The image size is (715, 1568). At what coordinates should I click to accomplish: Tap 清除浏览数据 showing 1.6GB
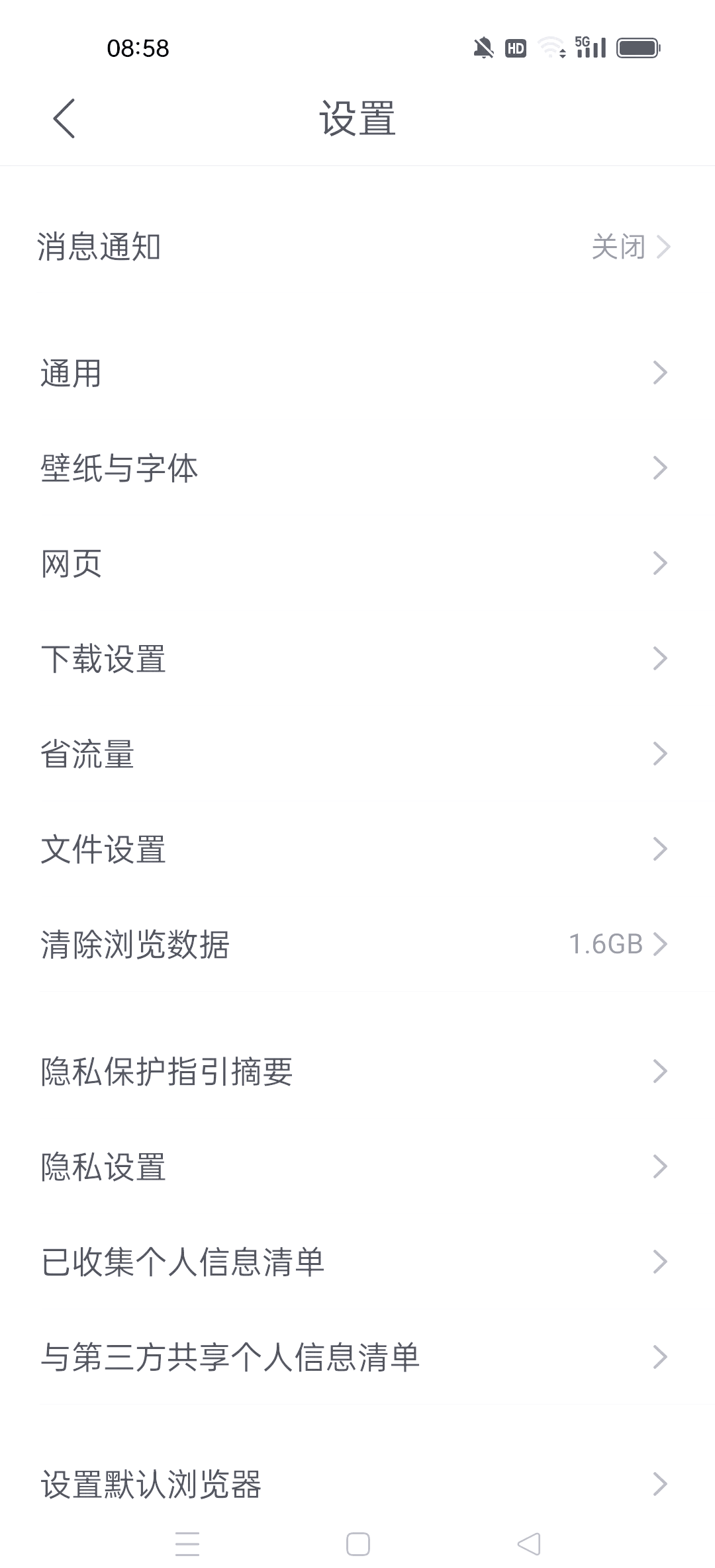click(x=358, y=944)
